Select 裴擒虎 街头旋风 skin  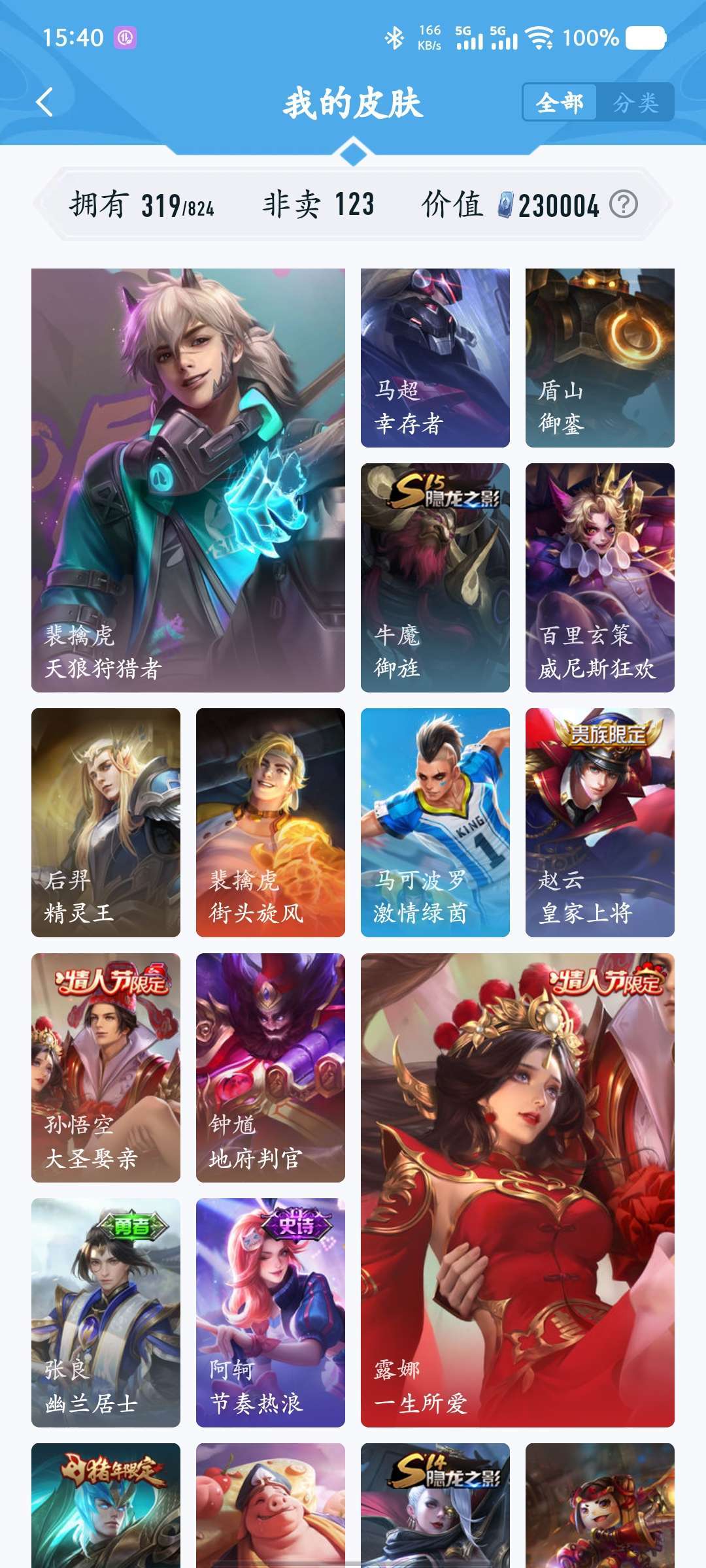(271, 823)
